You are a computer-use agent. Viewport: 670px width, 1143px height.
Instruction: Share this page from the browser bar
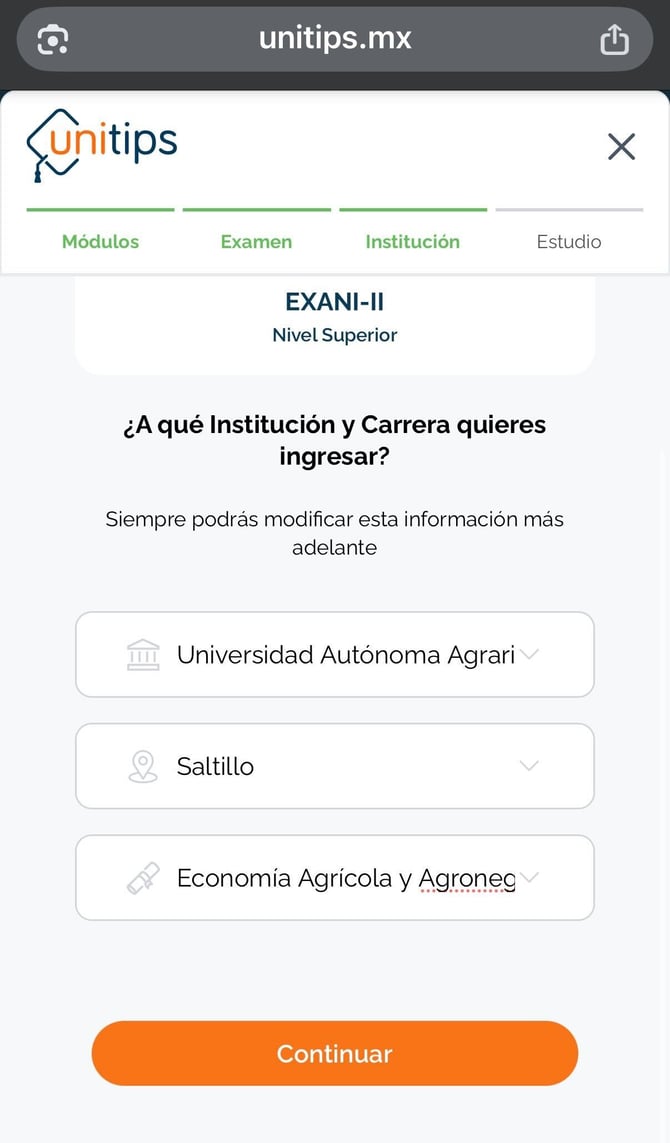point(614,39)
